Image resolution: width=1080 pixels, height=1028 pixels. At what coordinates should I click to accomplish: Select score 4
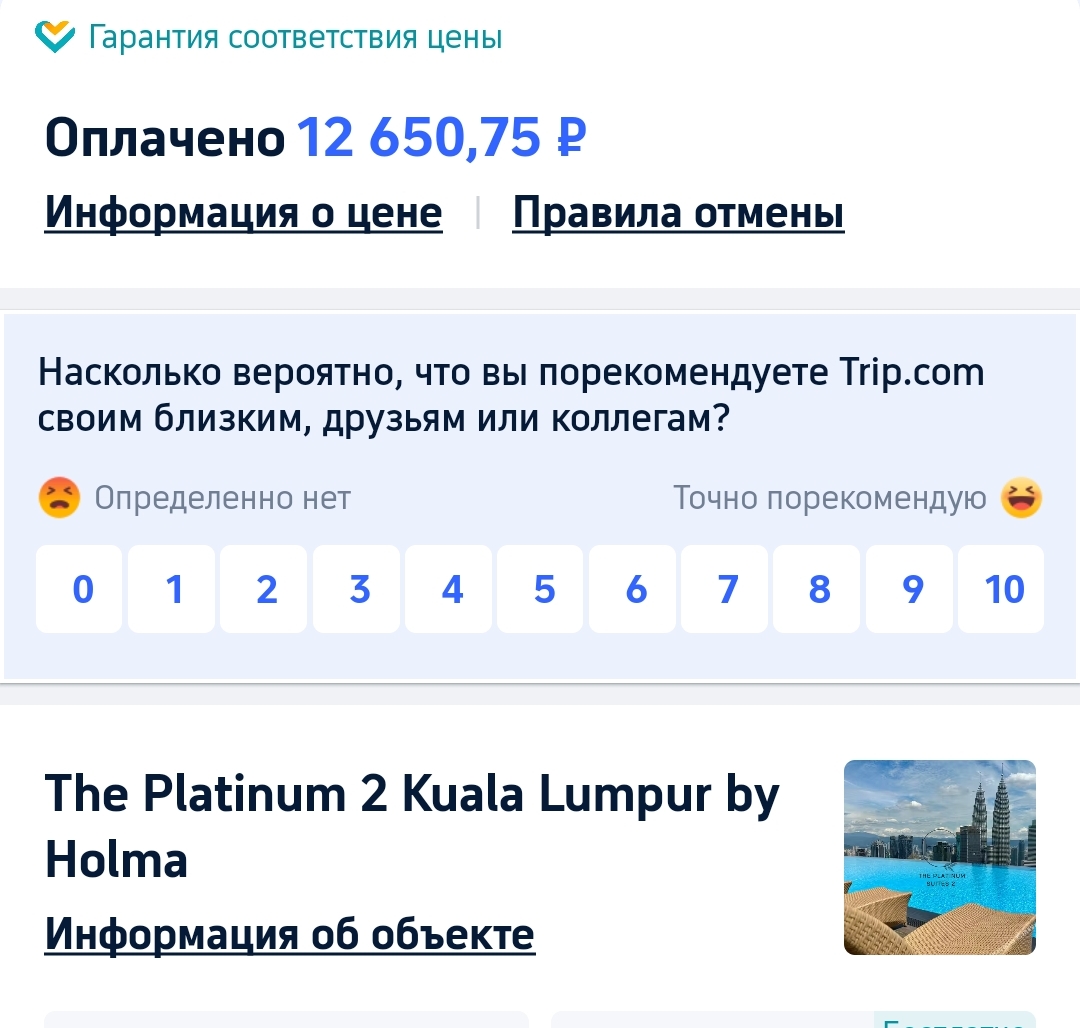448,589
